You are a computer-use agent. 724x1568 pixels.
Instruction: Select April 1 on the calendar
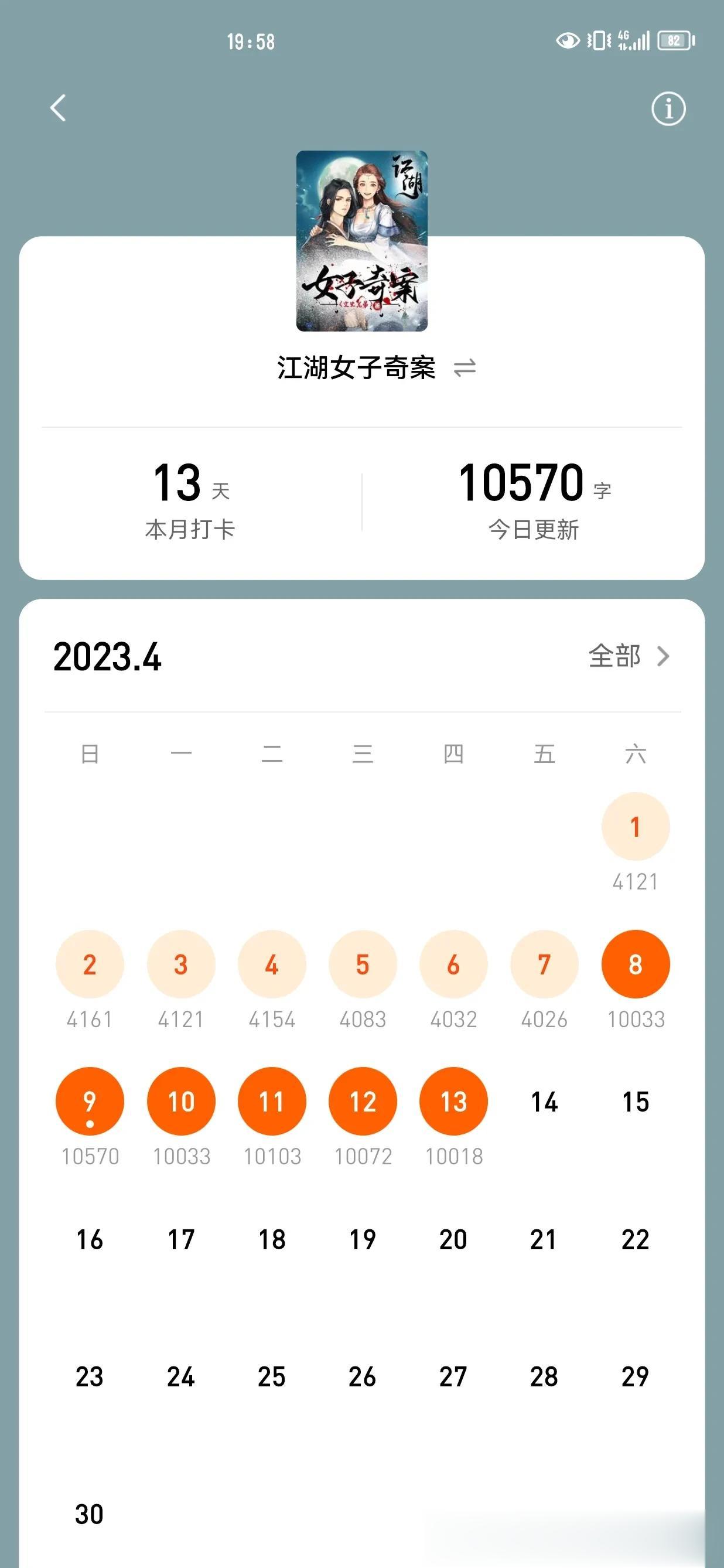pos(635,827)
